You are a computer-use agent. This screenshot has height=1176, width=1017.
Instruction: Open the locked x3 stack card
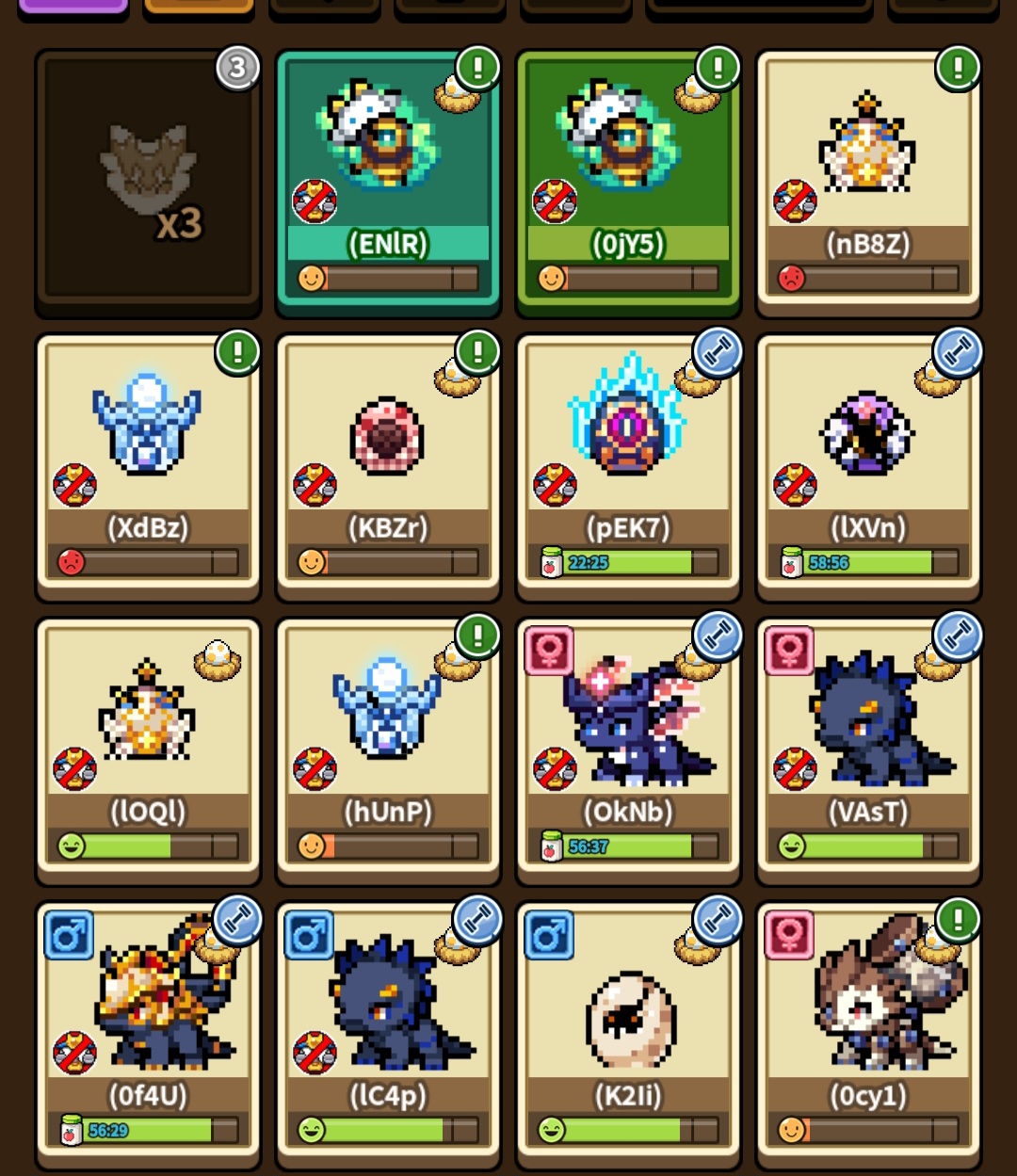click(148, 182)
